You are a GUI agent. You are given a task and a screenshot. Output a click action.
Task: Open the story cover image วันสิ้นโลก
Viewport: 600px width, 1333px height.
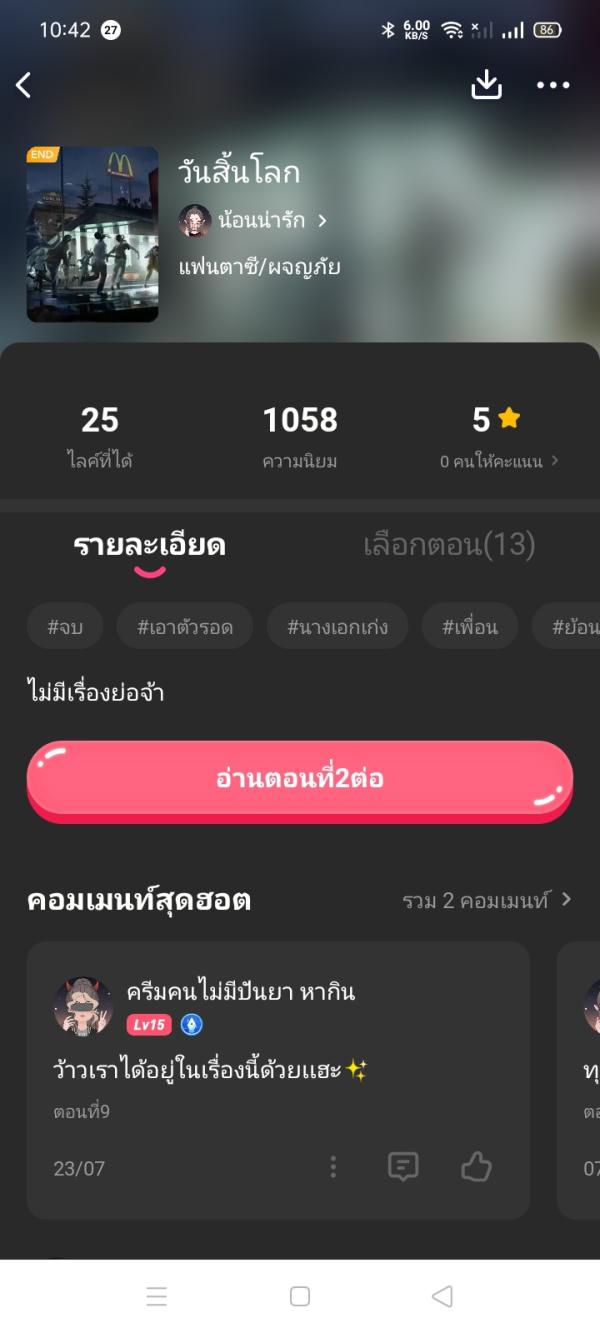[92, 234]
